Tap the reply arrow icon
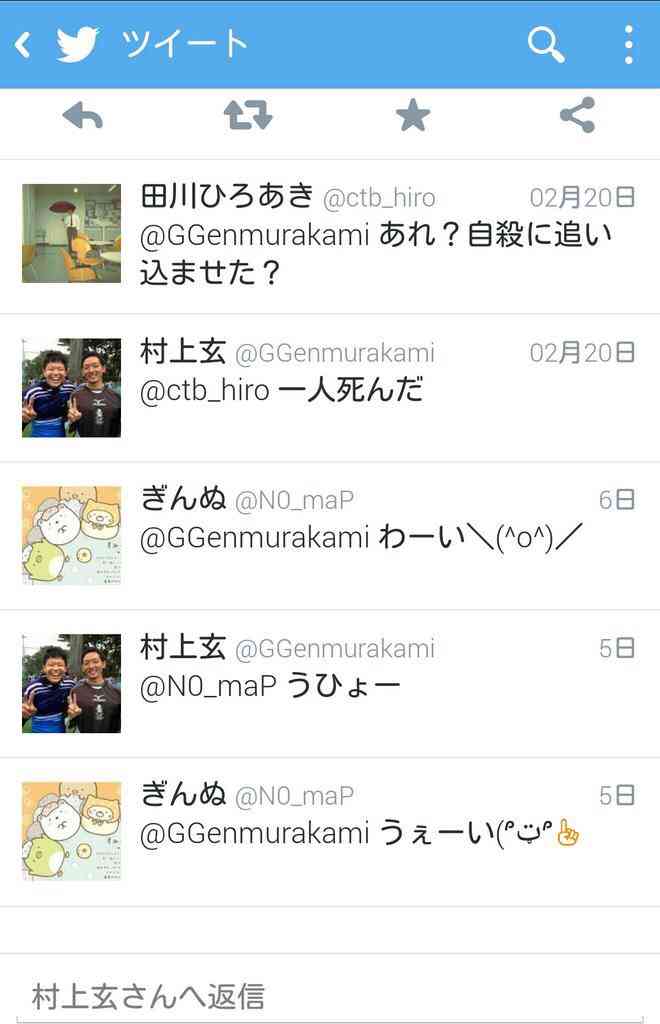This screenshot has width=660, height=1024. pyautogui.click(x=83, y=117)
